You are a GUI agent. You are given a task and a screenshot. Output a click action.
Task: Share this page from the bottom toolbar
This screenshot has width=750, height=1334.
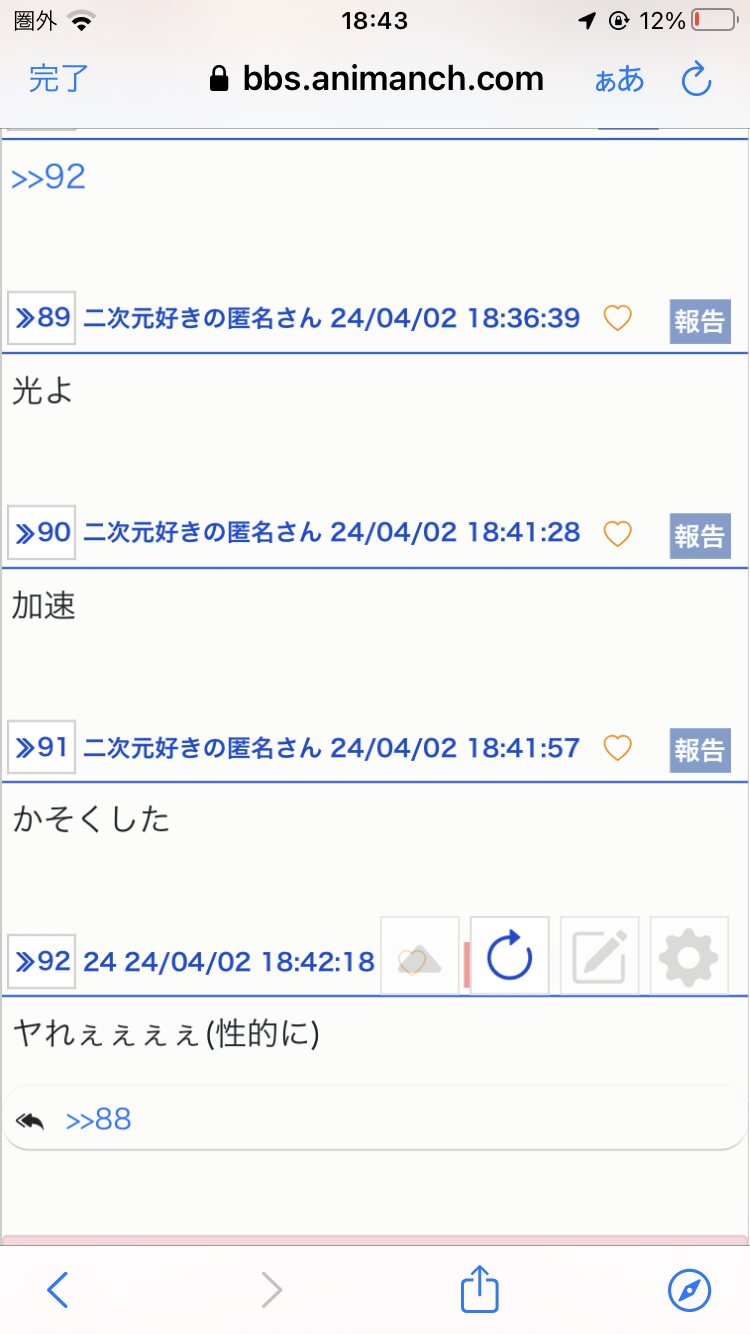(x=479, y=1291)
